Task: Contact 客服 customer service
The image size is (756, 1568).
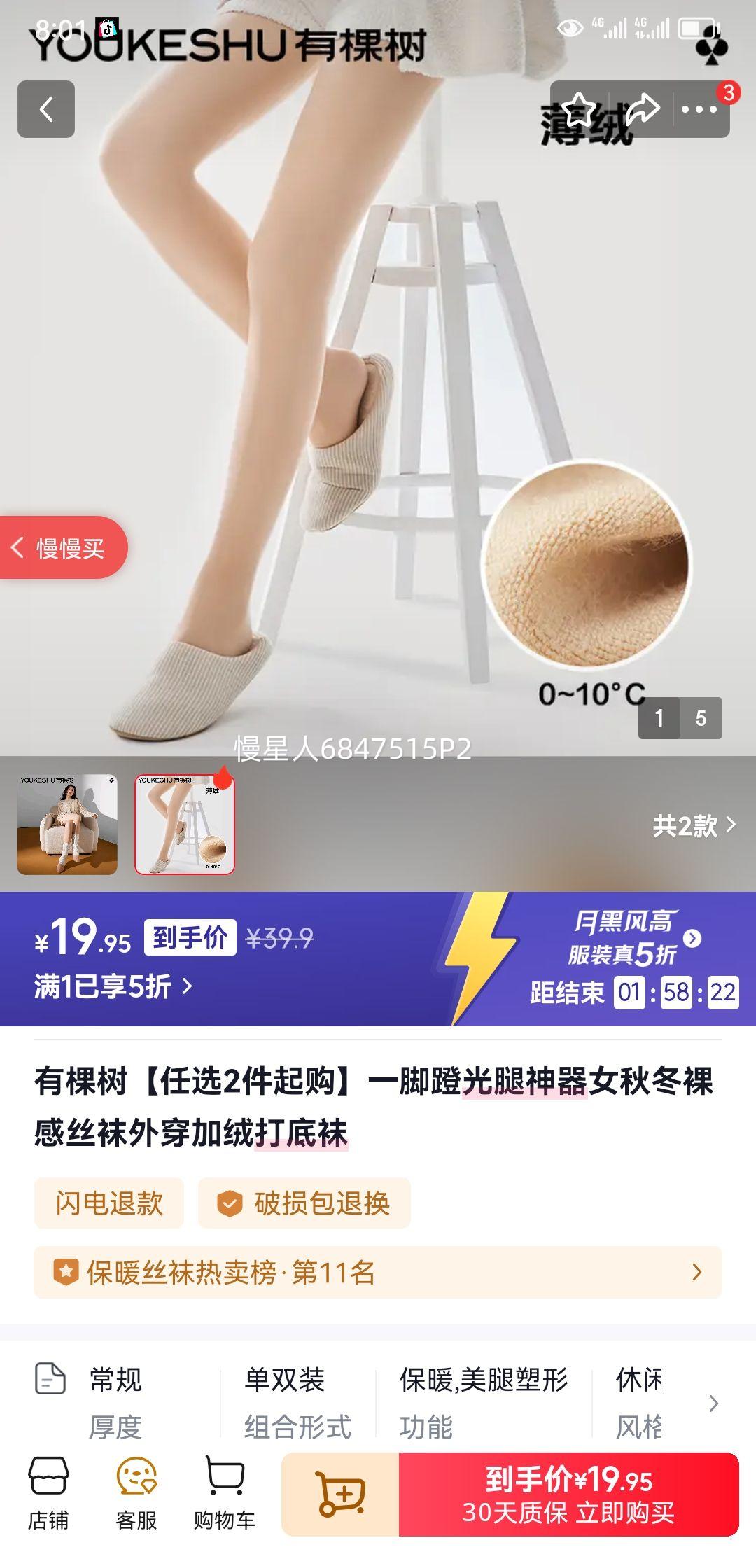Action: (137, 1491)
